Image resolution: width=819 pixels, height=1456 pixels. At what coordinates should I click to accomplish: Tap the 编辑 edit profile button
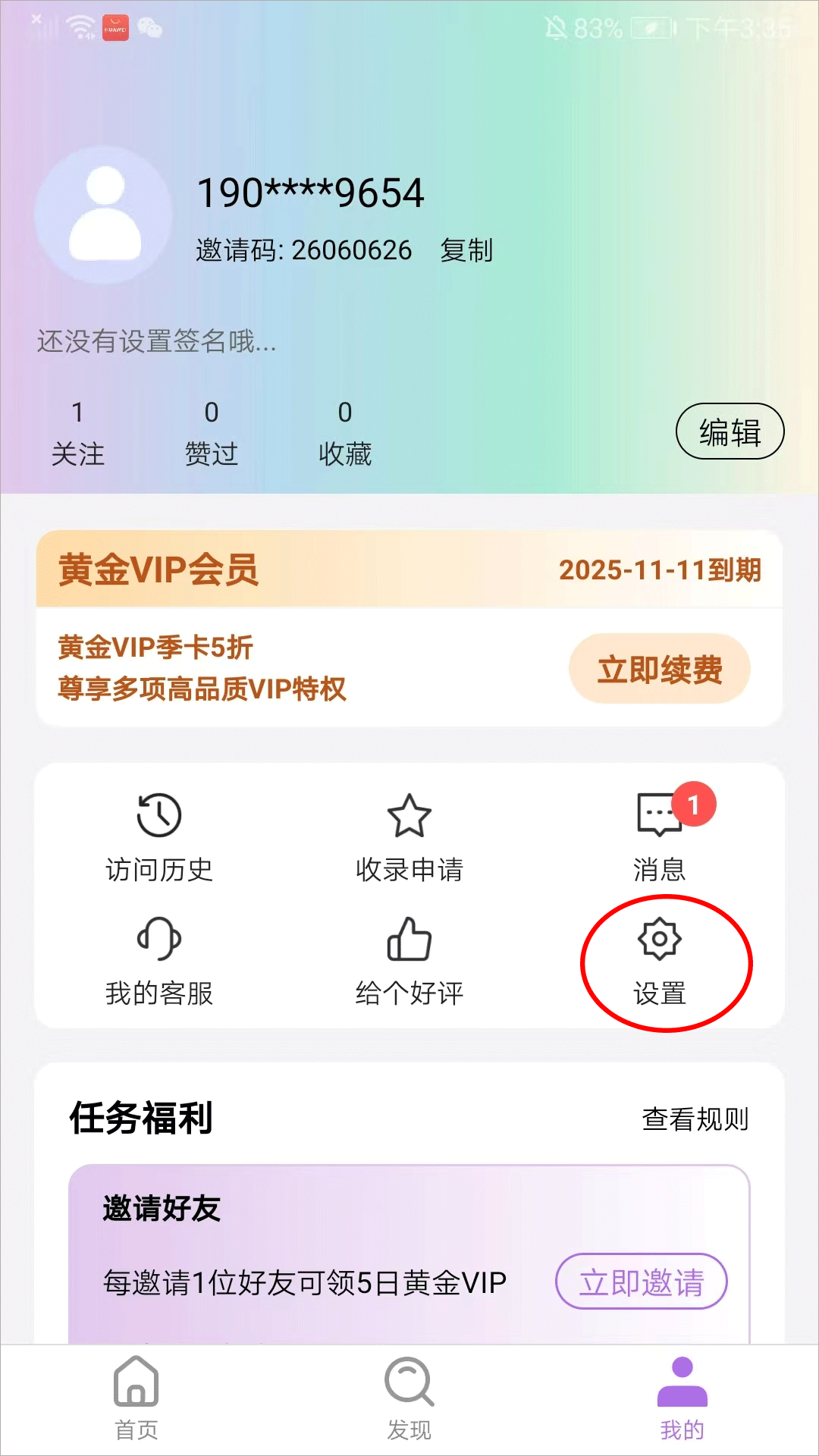point(730,431)
